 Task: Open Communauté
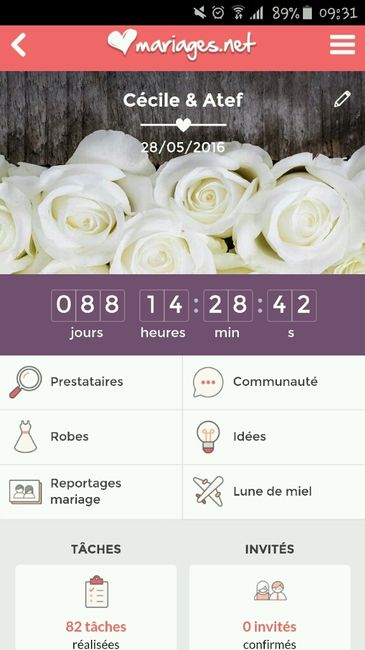point(274,382)
